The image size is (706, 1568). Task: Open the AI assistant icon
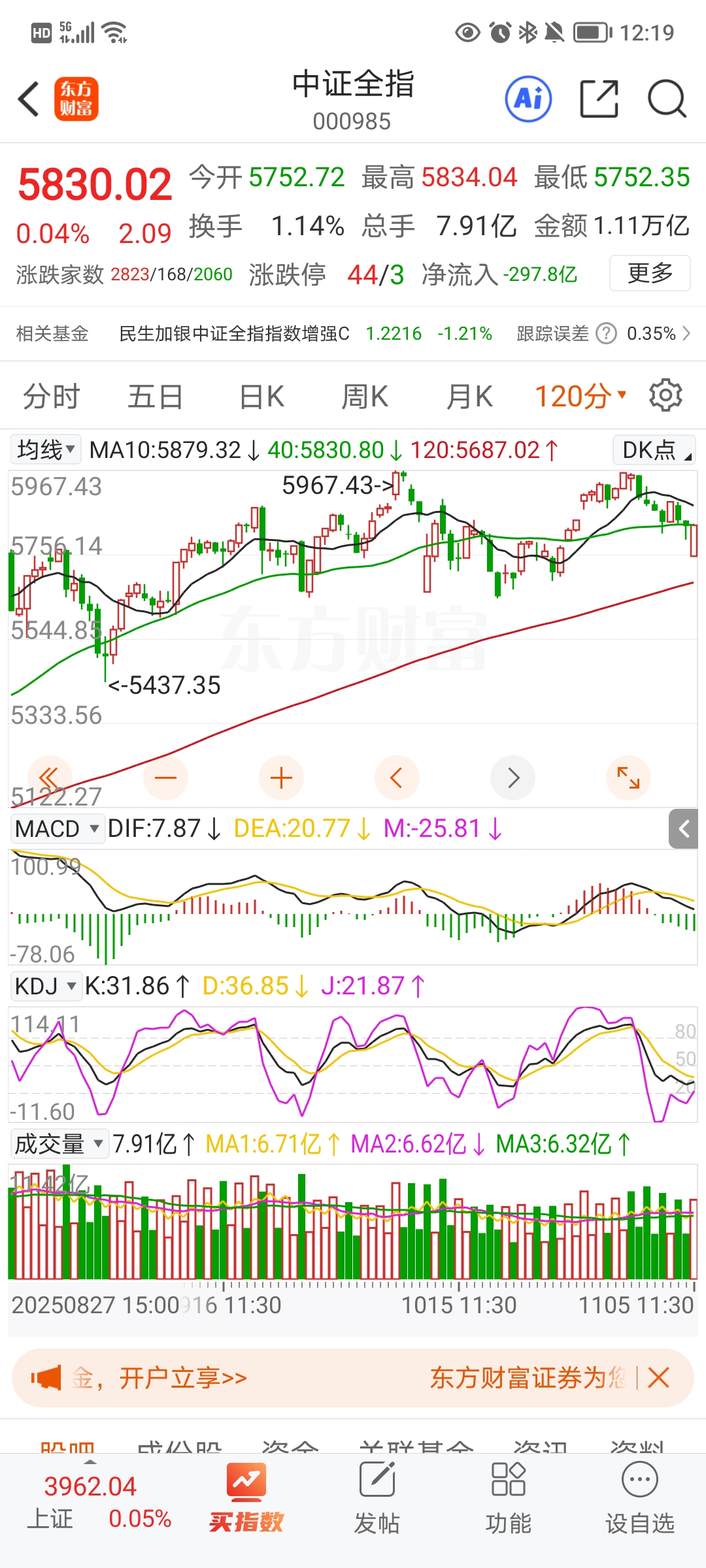point(528,99)
